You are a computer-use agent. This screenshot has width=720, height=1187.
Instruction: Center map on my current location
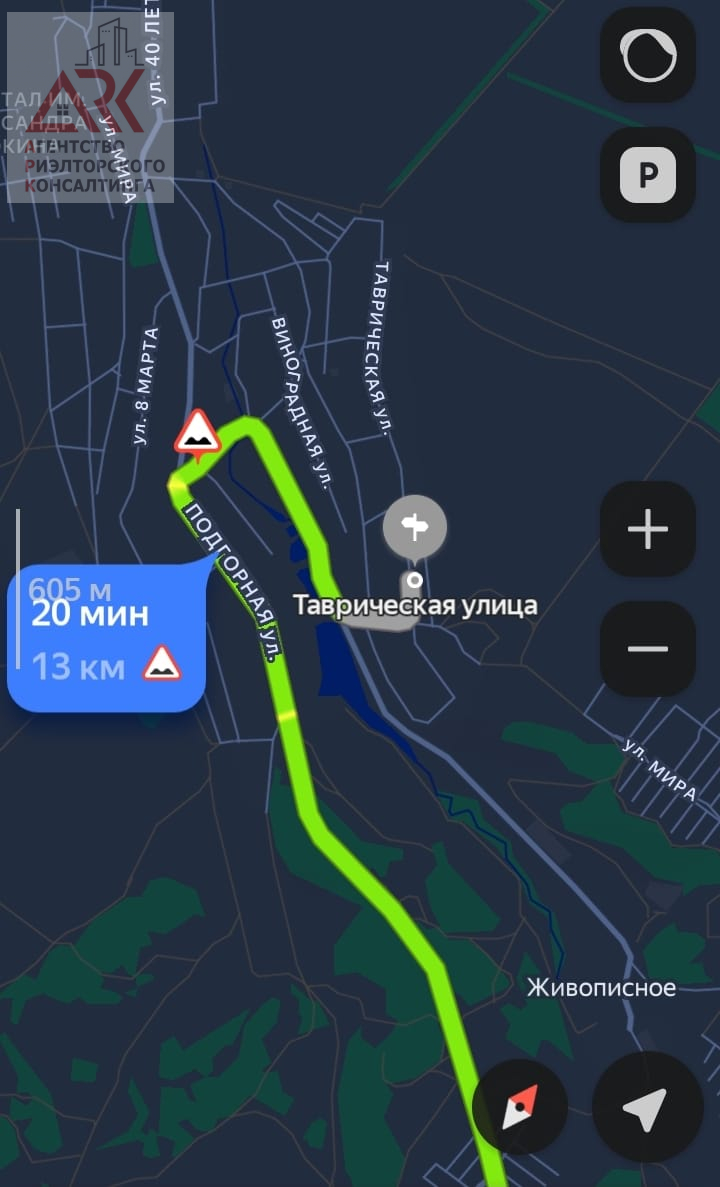point(646,1108)
